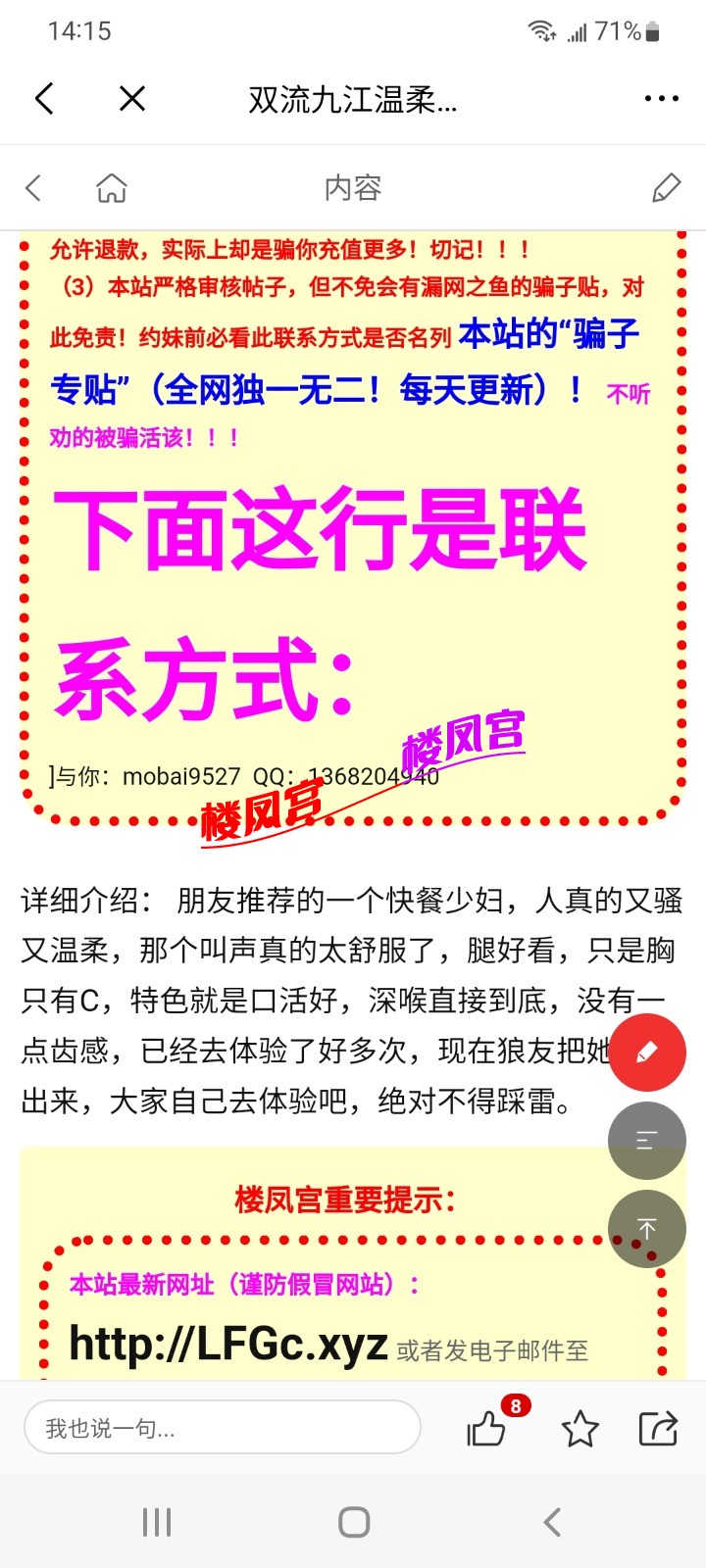Jump to top with the floating arrow button
706x1568 pixels.
(x=647, y=1229)
